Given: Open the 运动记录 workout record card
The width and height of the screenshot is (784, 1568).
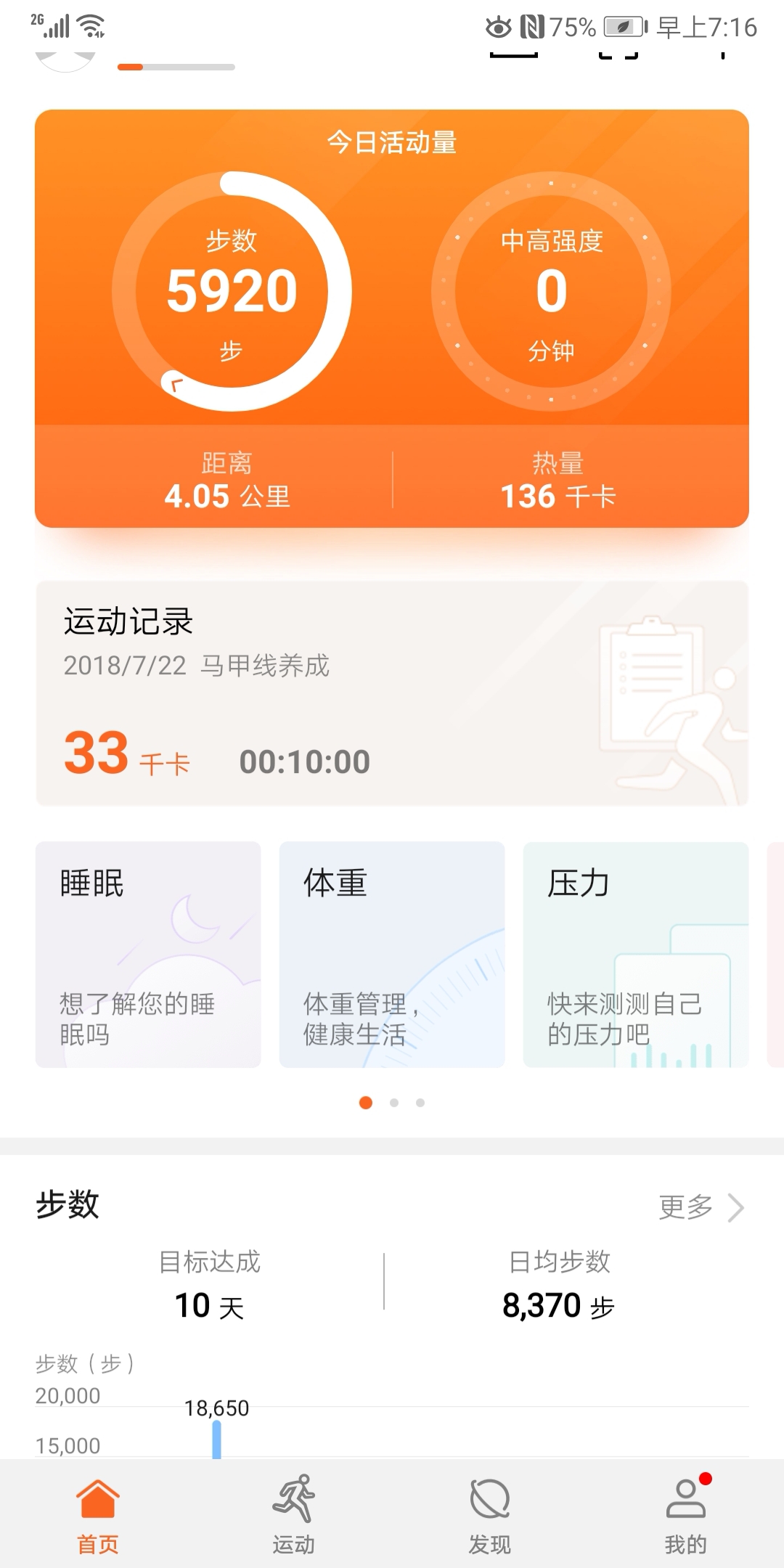Looking at the screenshot, I should pos(392,693).
